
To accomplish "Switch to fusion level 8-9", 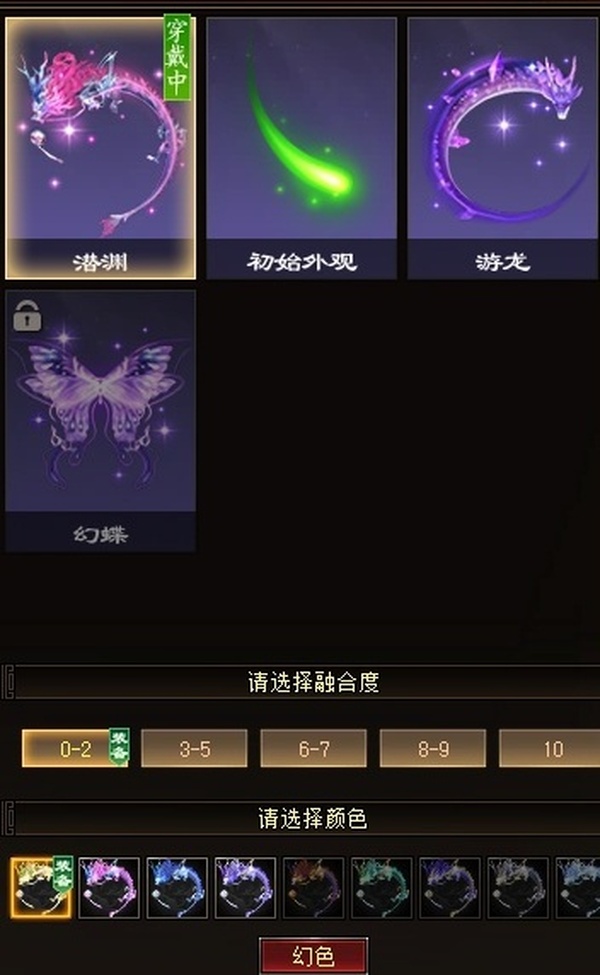I will click(x=432, y=749).
